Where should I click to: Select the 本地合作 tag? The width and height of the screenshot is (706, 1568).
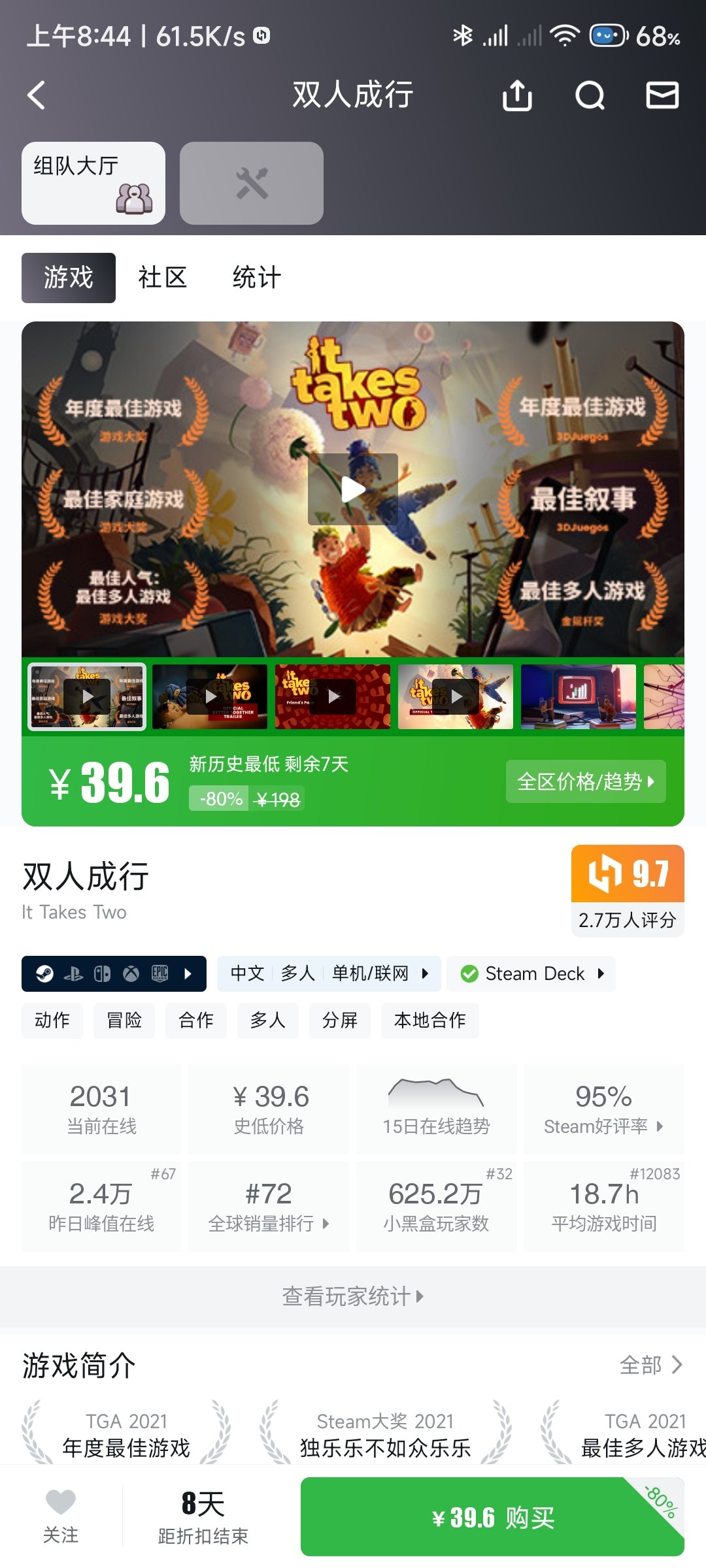429,1020
